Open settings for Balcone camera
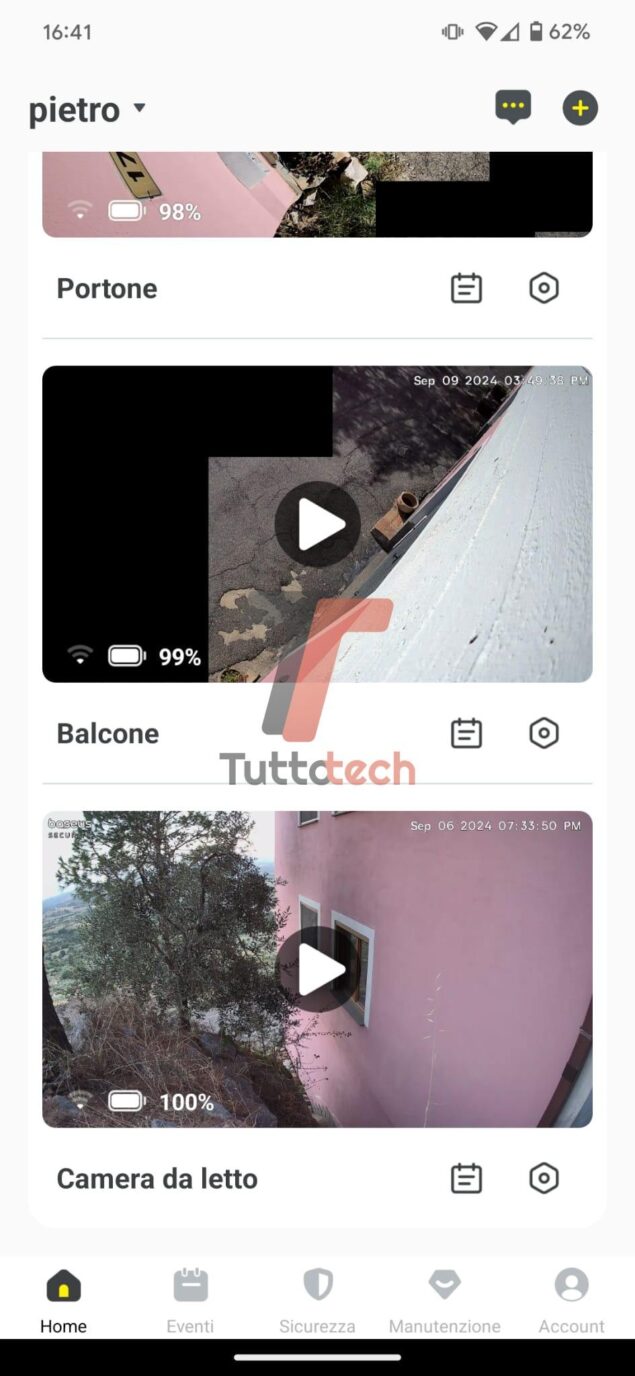 (x=543, y=734)
